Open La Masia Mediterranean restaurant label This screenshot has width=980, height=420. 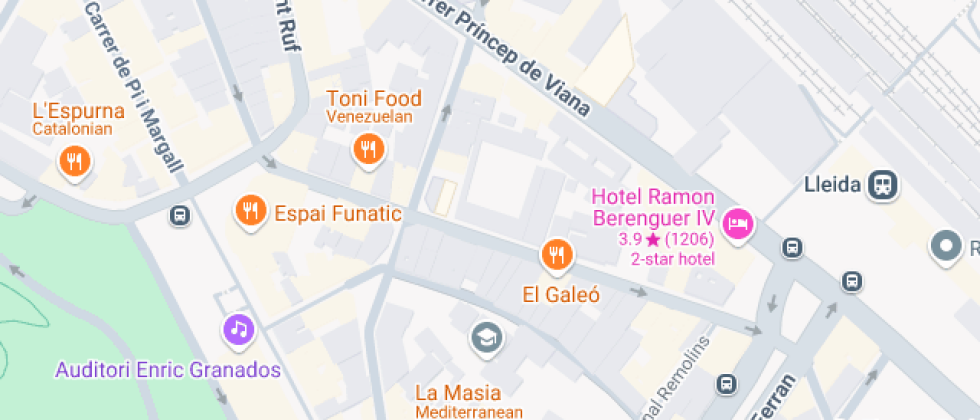[x=458, y=393]
